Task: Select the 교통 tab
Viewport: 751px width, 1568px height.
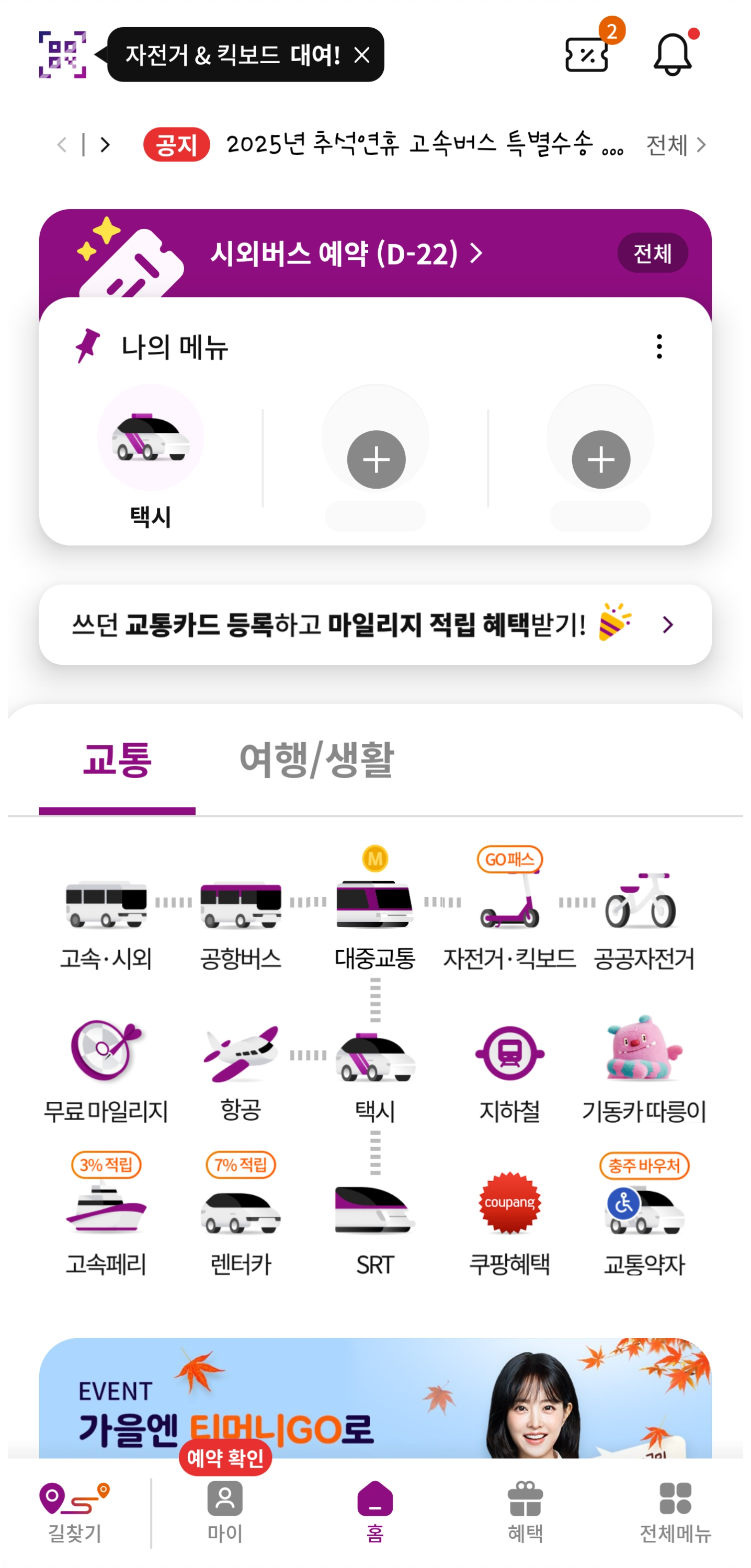Action: (118, 759)
